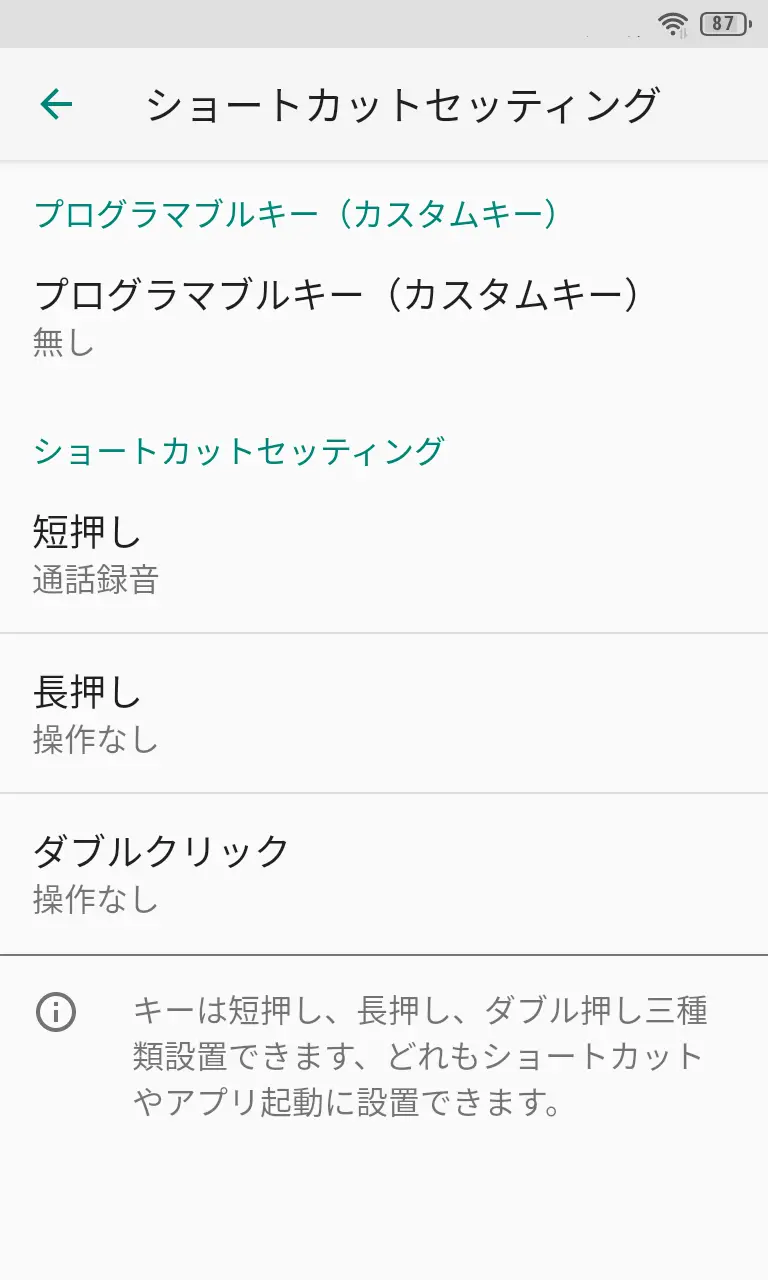Viewport: 768px width, 1280px height.
Task: Change the 短押し shortcut action
Action: point(384,554)
